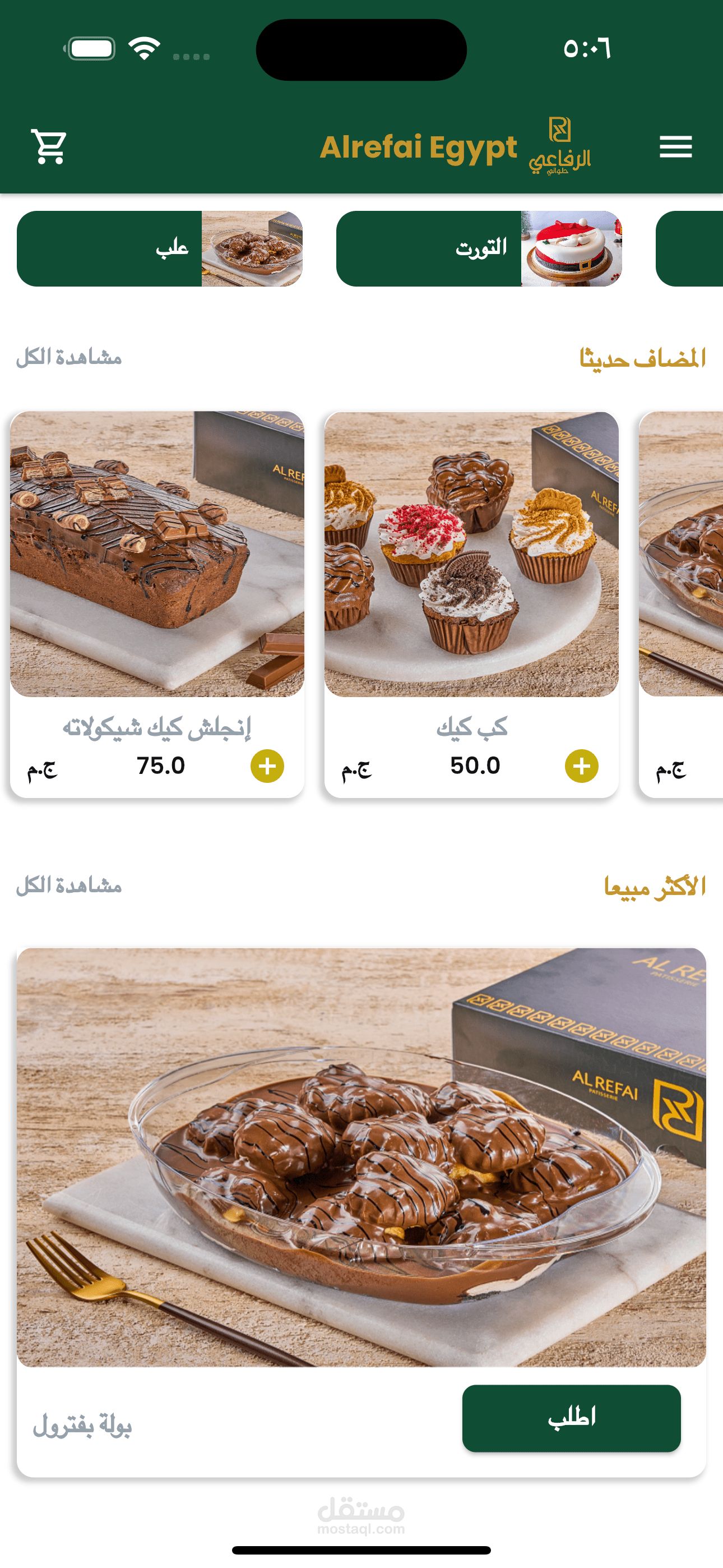Viewport: 723px width, 1568px height.
Task: Open the shopping cart icon
Action: coord(48,146)
